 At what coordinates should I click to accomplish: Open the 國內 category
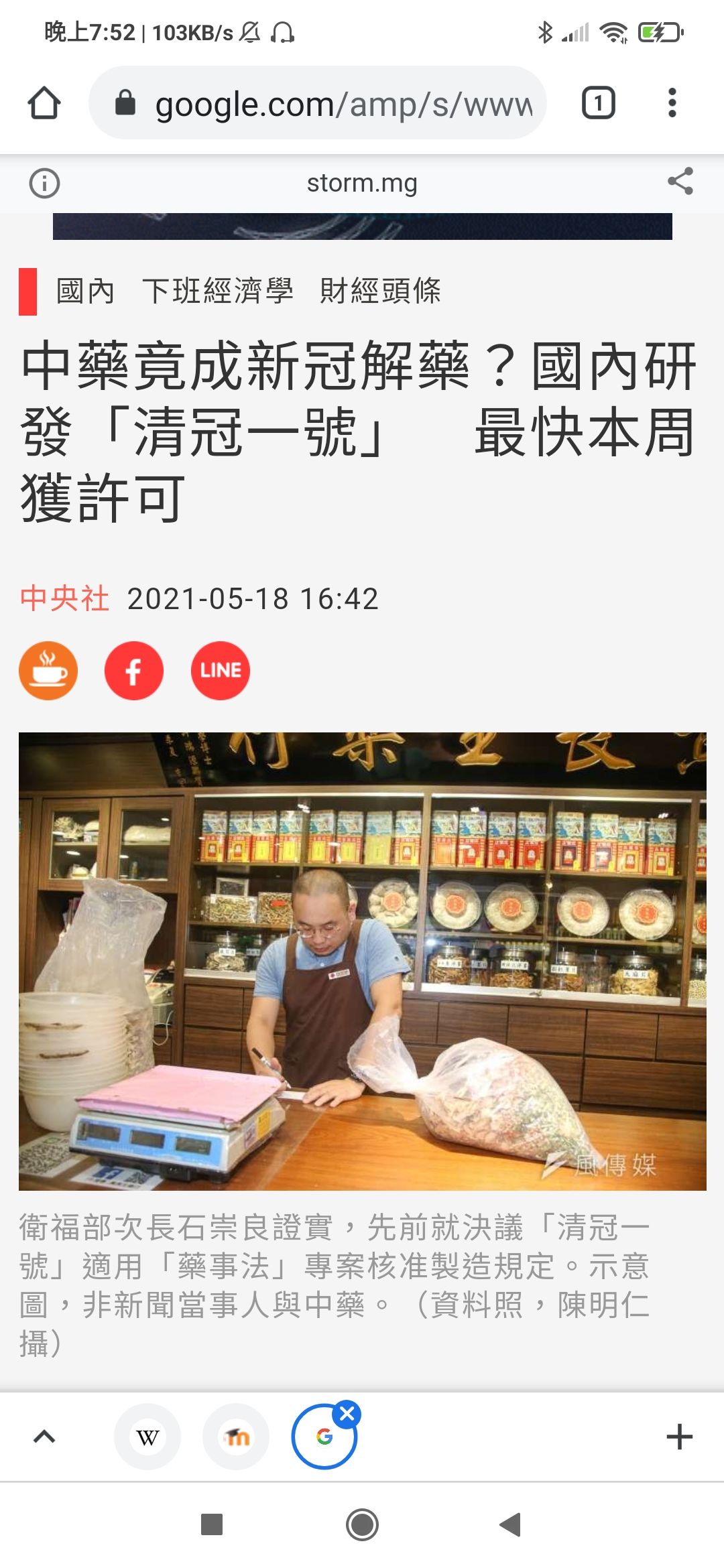pyautogui.click(x=85, y=291)
